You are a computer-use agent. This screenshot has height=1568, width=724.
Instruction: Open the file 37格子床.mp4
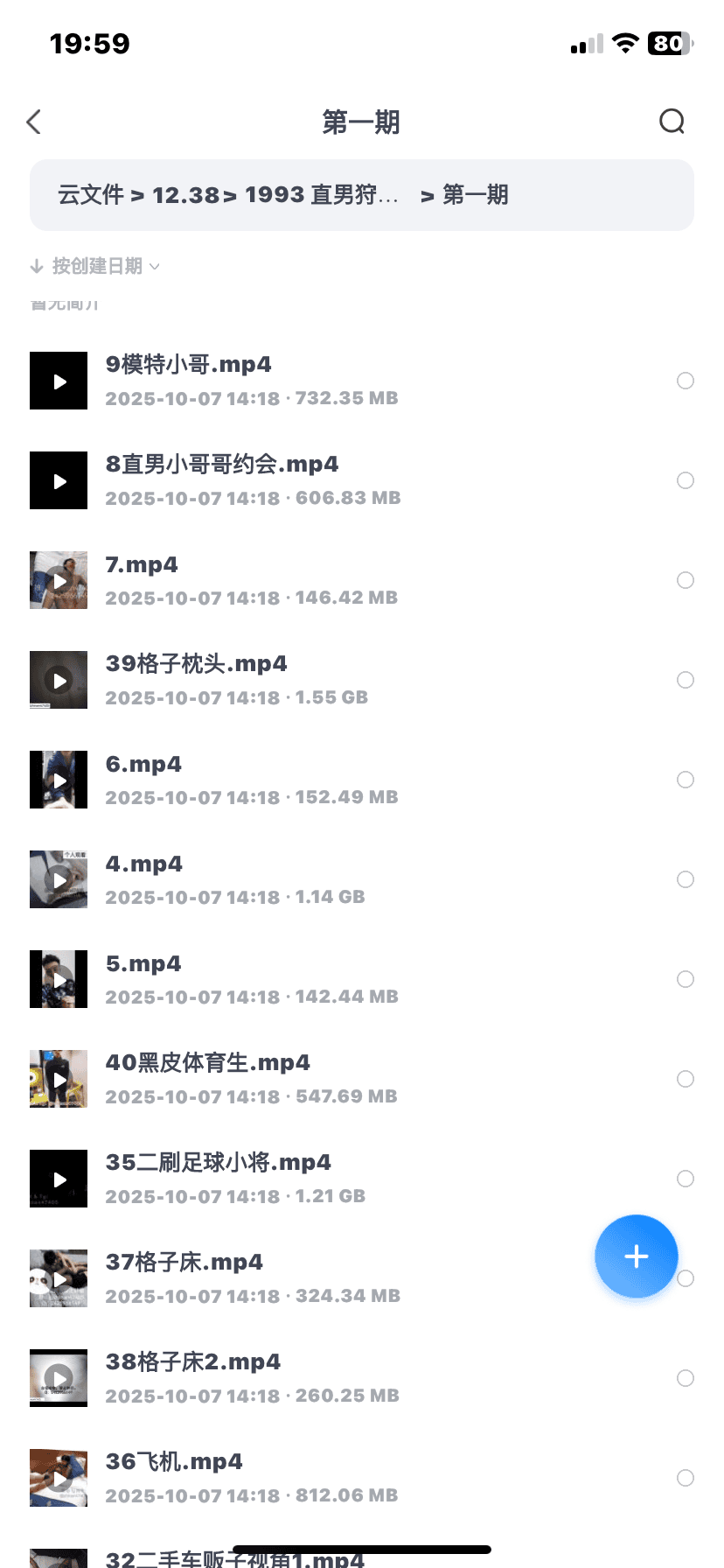pyautogui.click(x=184, y=1263)
